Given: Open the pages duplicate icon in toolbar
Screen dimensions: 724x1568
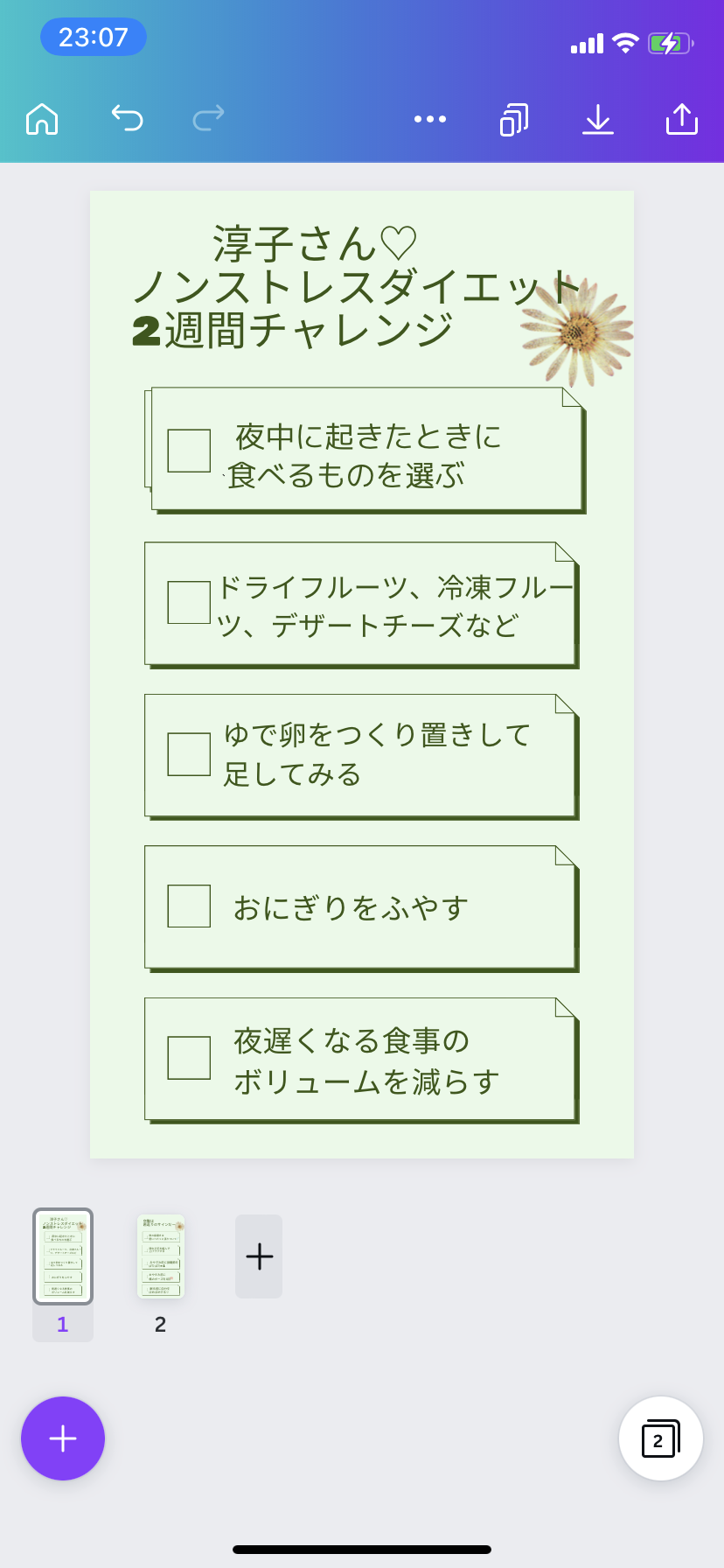Looking at the screenshot, I should pos(514,119).
